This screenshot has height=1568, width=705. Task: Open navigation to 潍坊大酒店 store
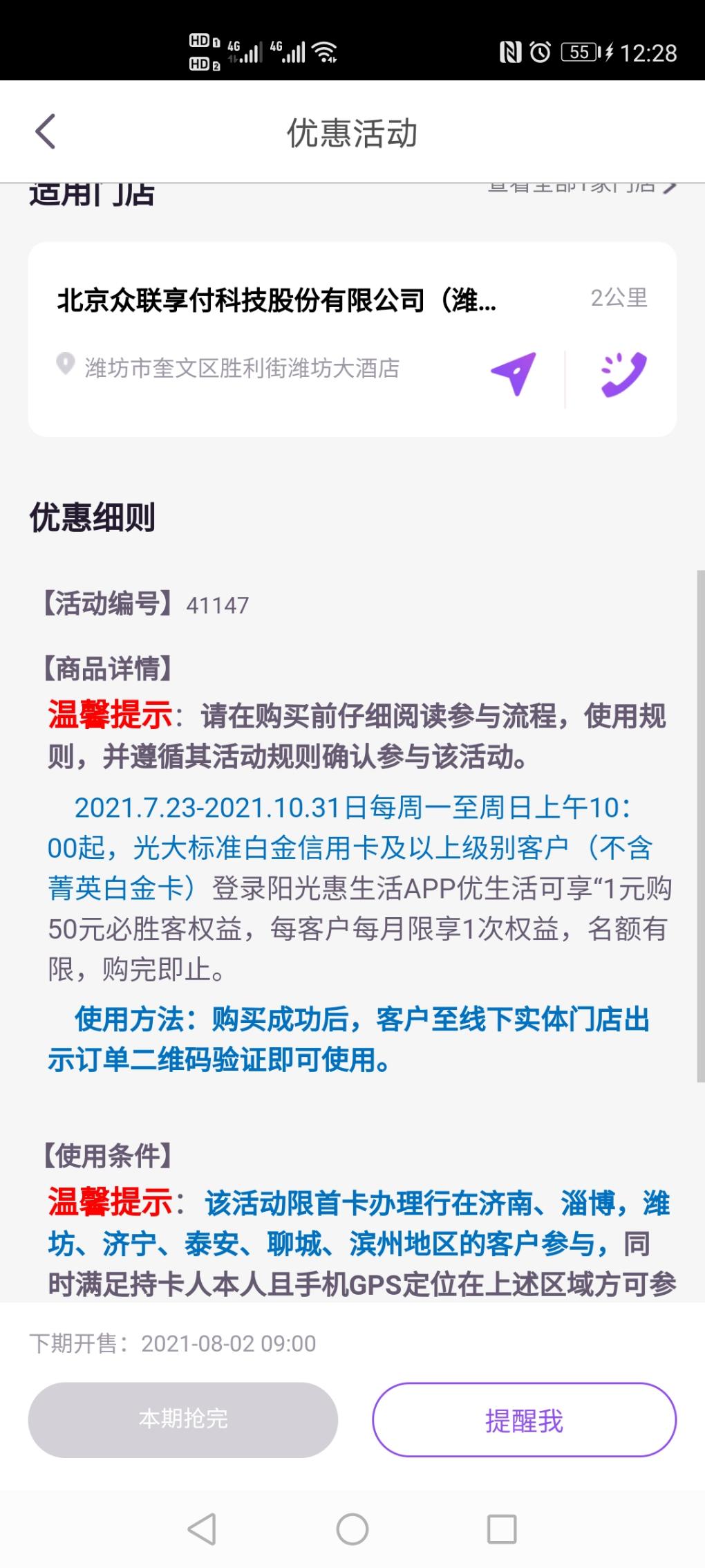tap(514, 373)
